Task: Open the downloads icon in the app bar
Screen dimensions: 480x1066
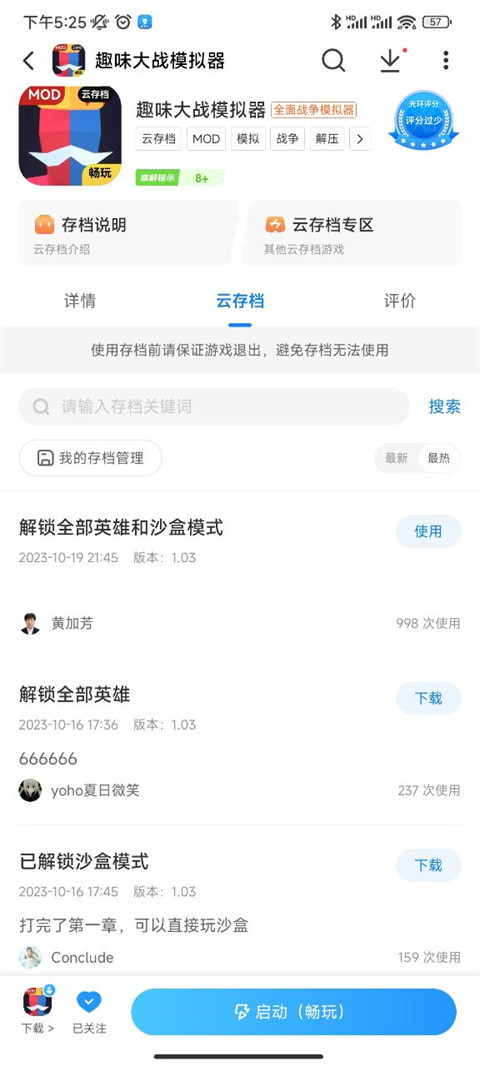Action: coord(391,61)
